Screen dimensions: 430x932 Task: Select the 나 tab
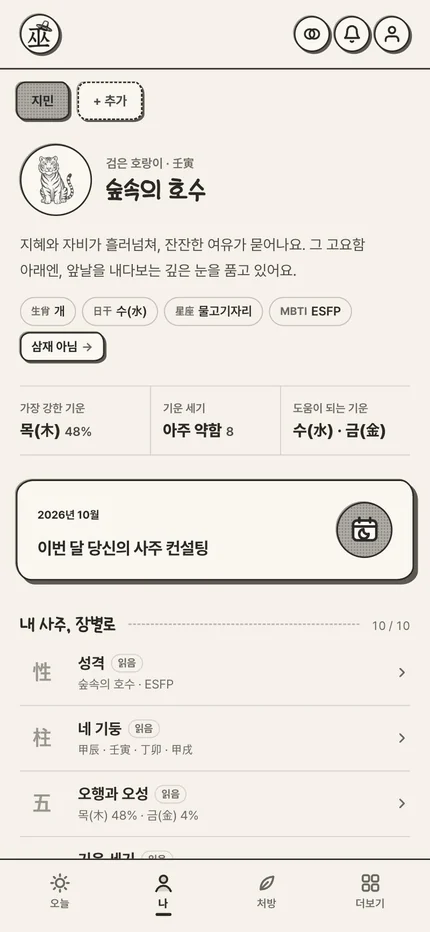163,892
